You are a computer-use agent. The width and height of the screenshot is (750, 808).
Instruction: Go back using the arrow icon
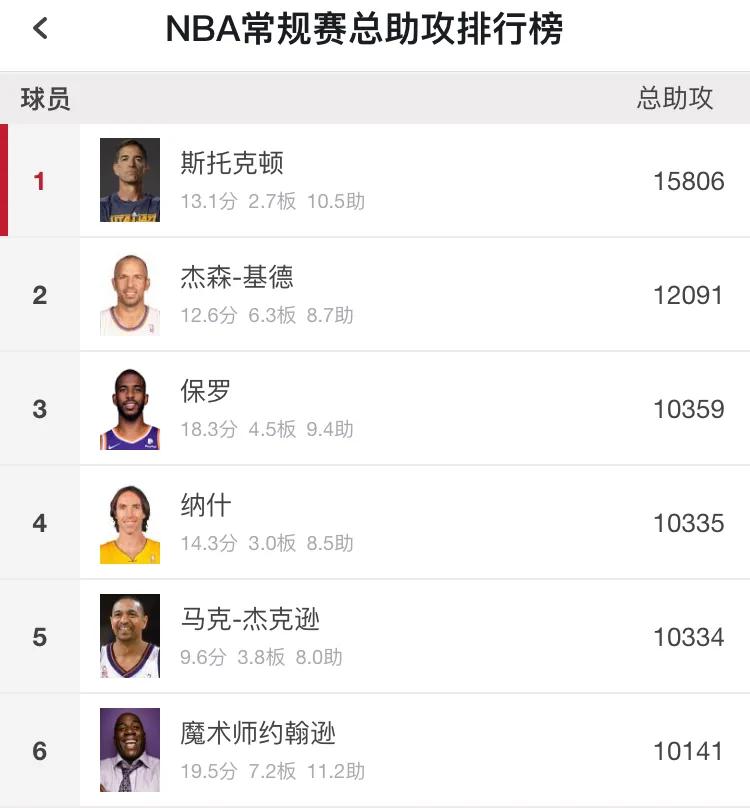click(x=40, y=28)
